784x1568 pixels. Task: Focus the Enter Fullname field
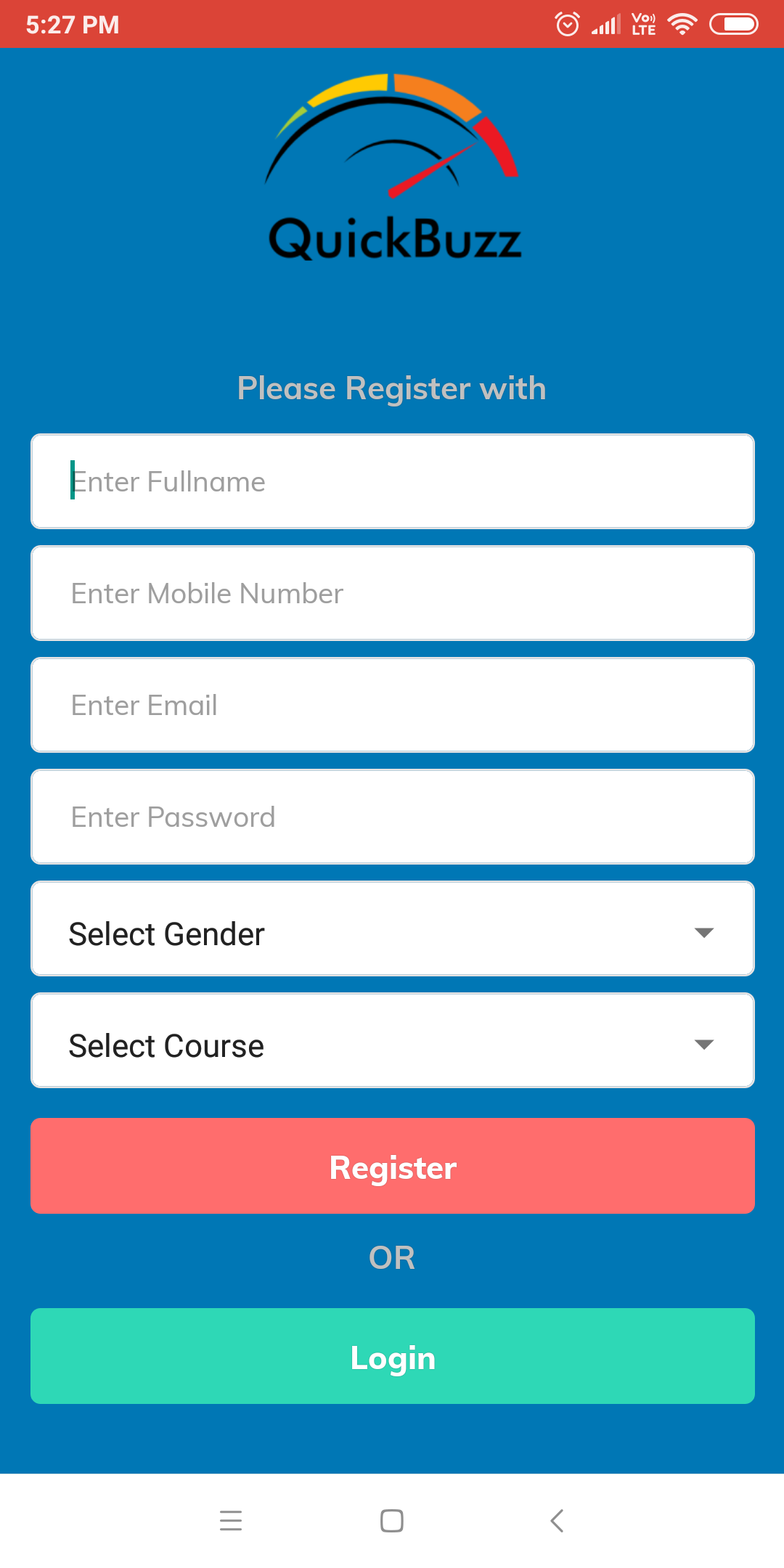pyautogui.click(x=392, y=481)
